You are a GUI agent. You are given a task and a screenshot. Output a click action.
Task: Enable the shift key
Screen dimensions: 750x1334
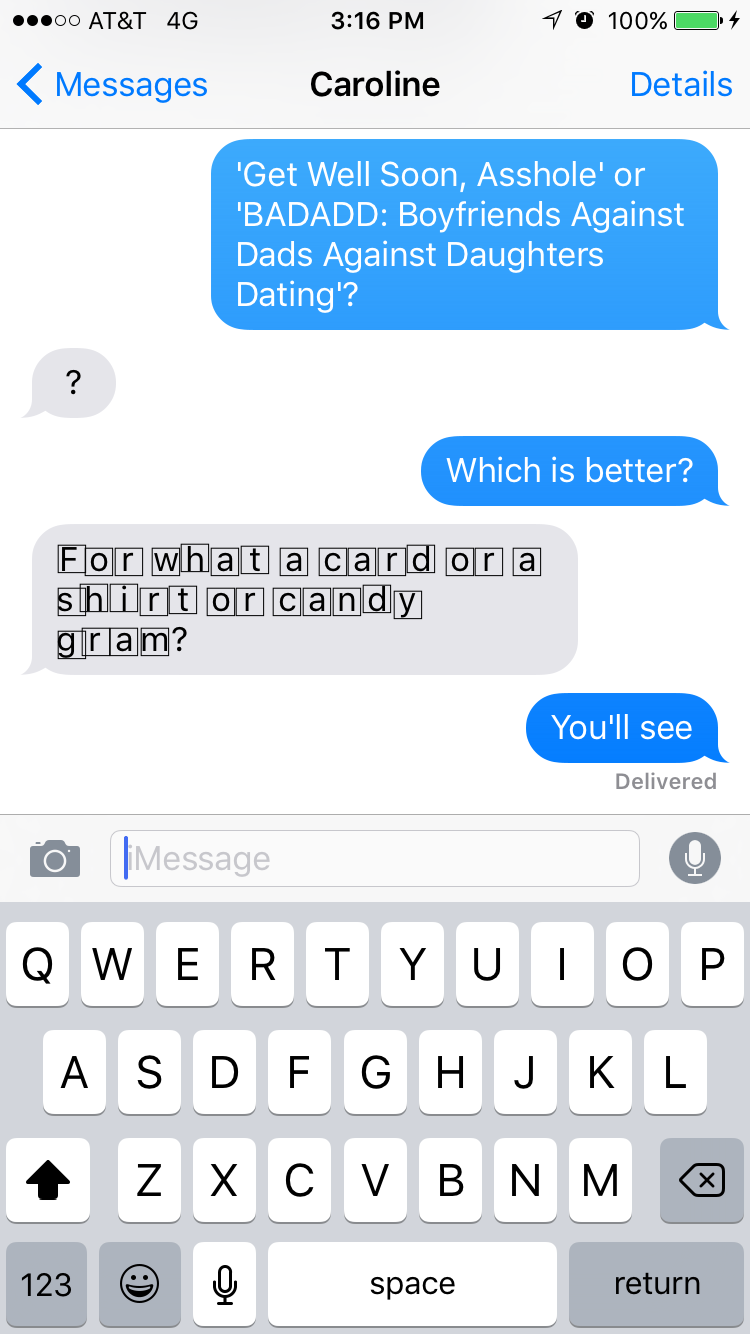pyautogui.click(x=47, y=1181)
